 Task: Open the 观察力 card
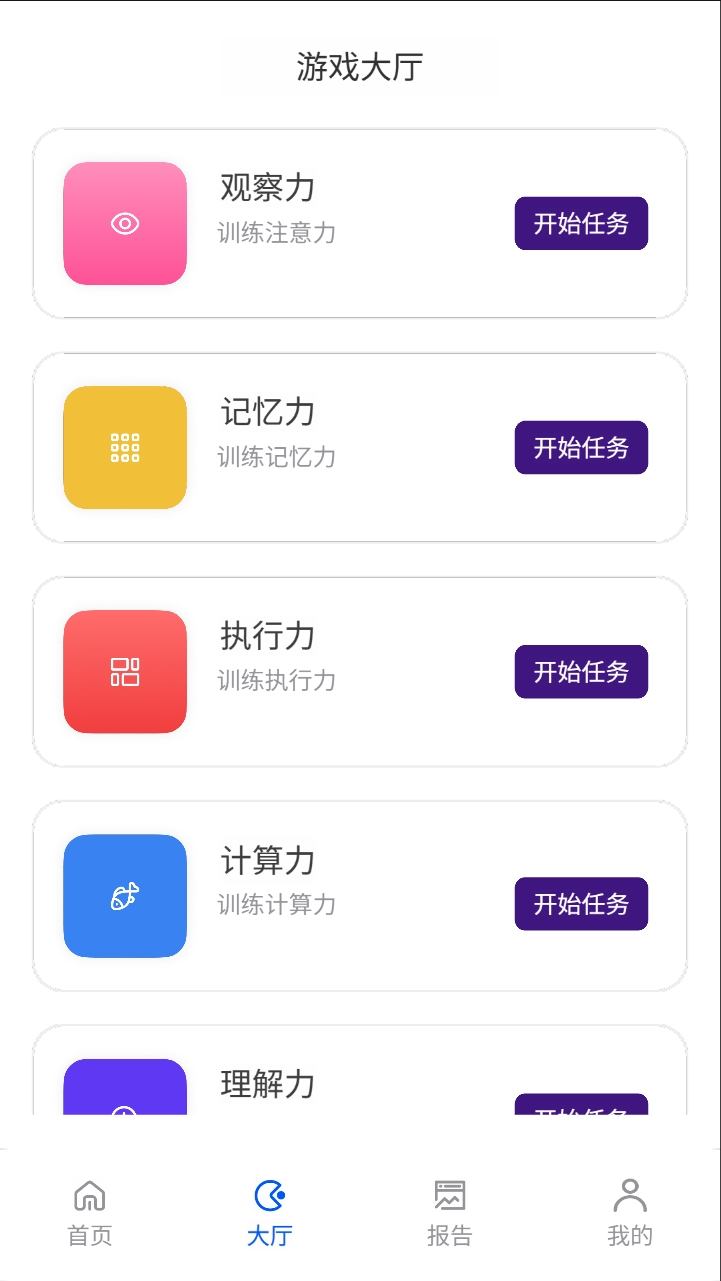[360, 223]
